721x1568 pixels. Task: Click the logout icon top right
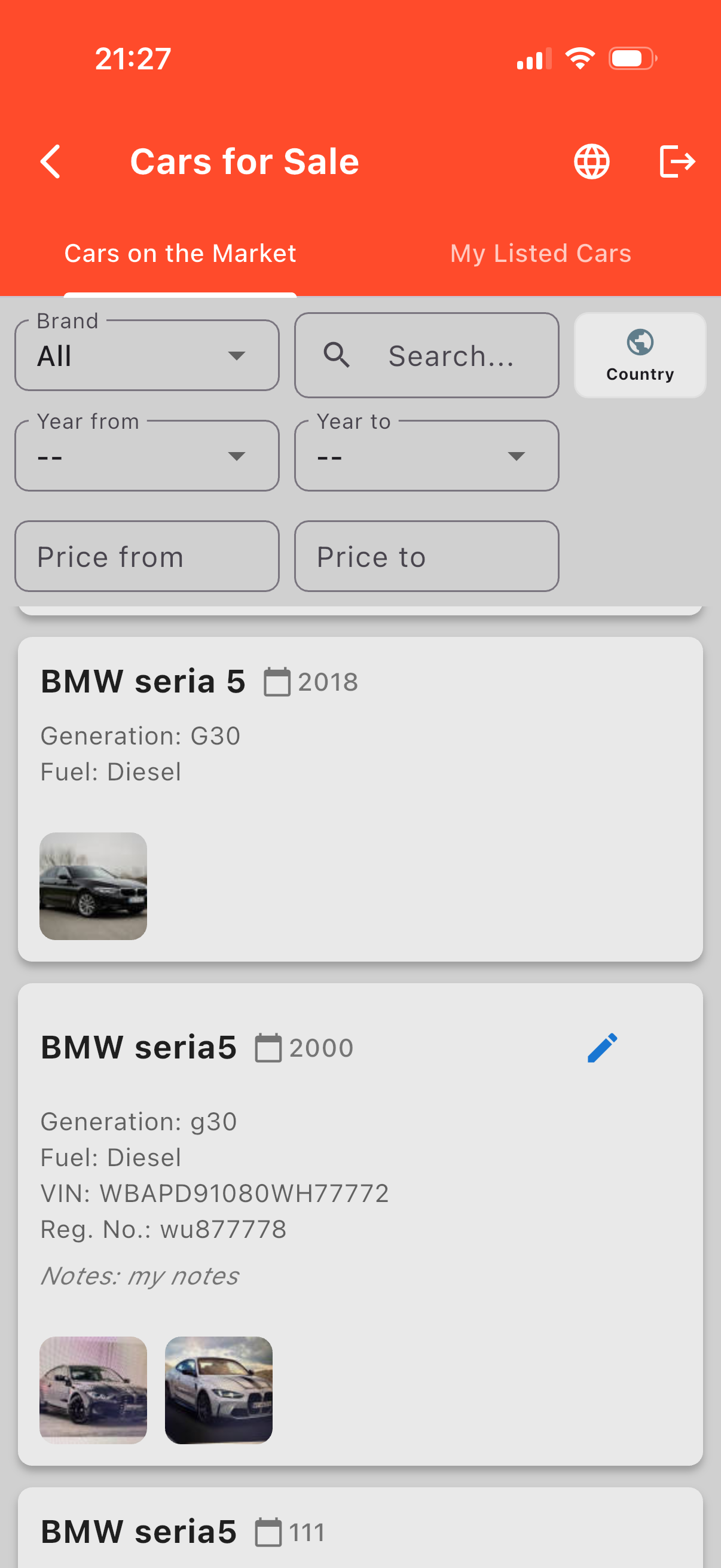677,161
